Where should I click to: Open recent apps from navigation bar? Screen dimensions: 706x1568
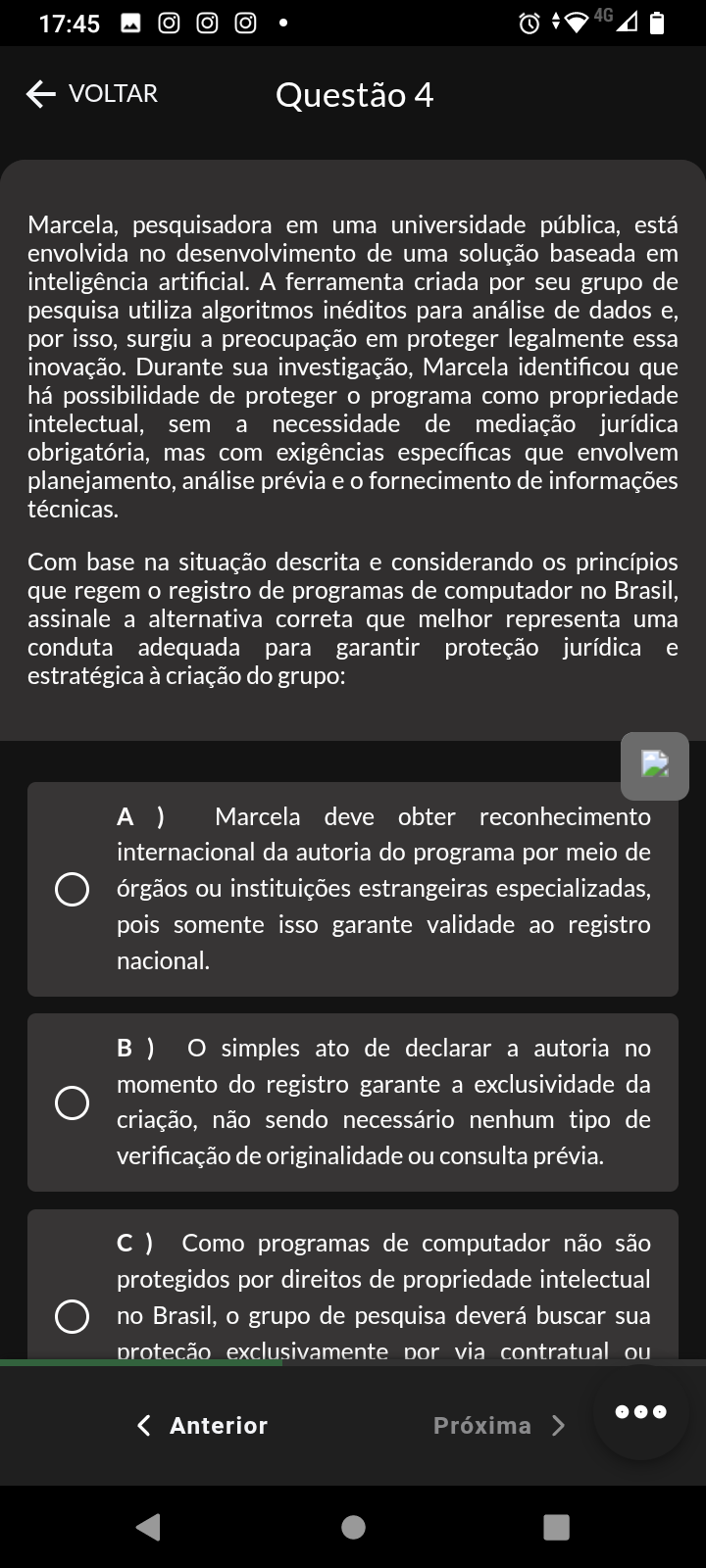pos(556,1526)
